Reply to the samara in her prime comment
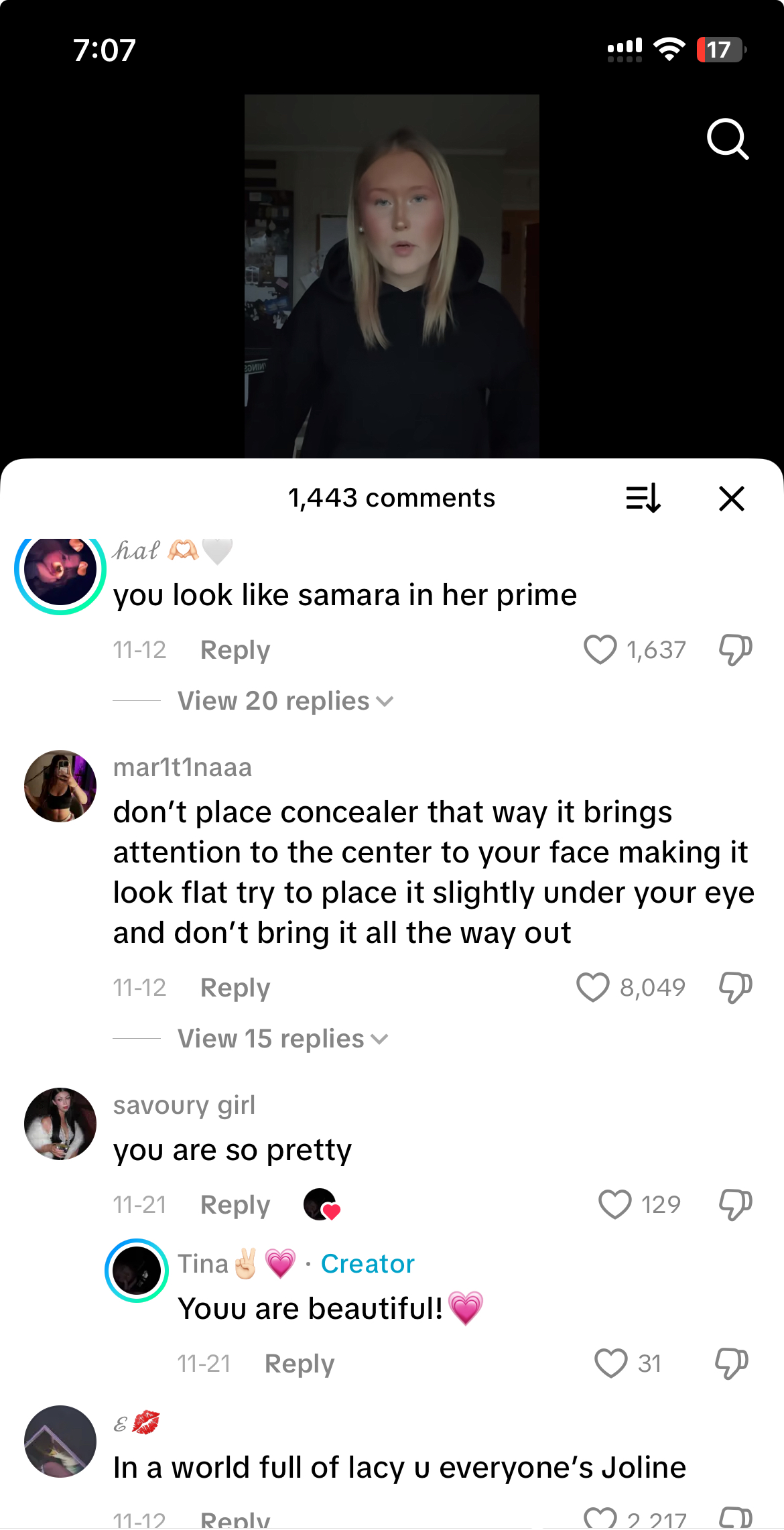784x1530 pixels. pos(235,650)
